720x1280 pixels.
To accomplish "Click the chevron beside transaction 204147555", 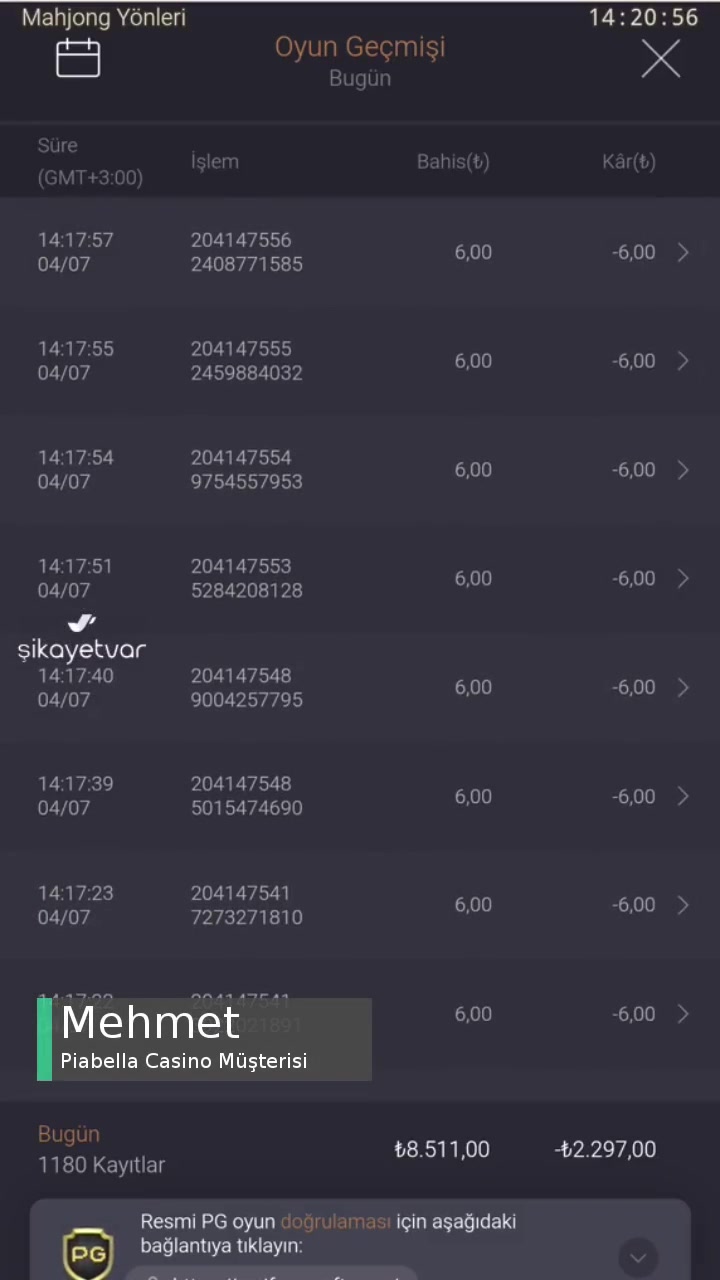I will [683, 361].
